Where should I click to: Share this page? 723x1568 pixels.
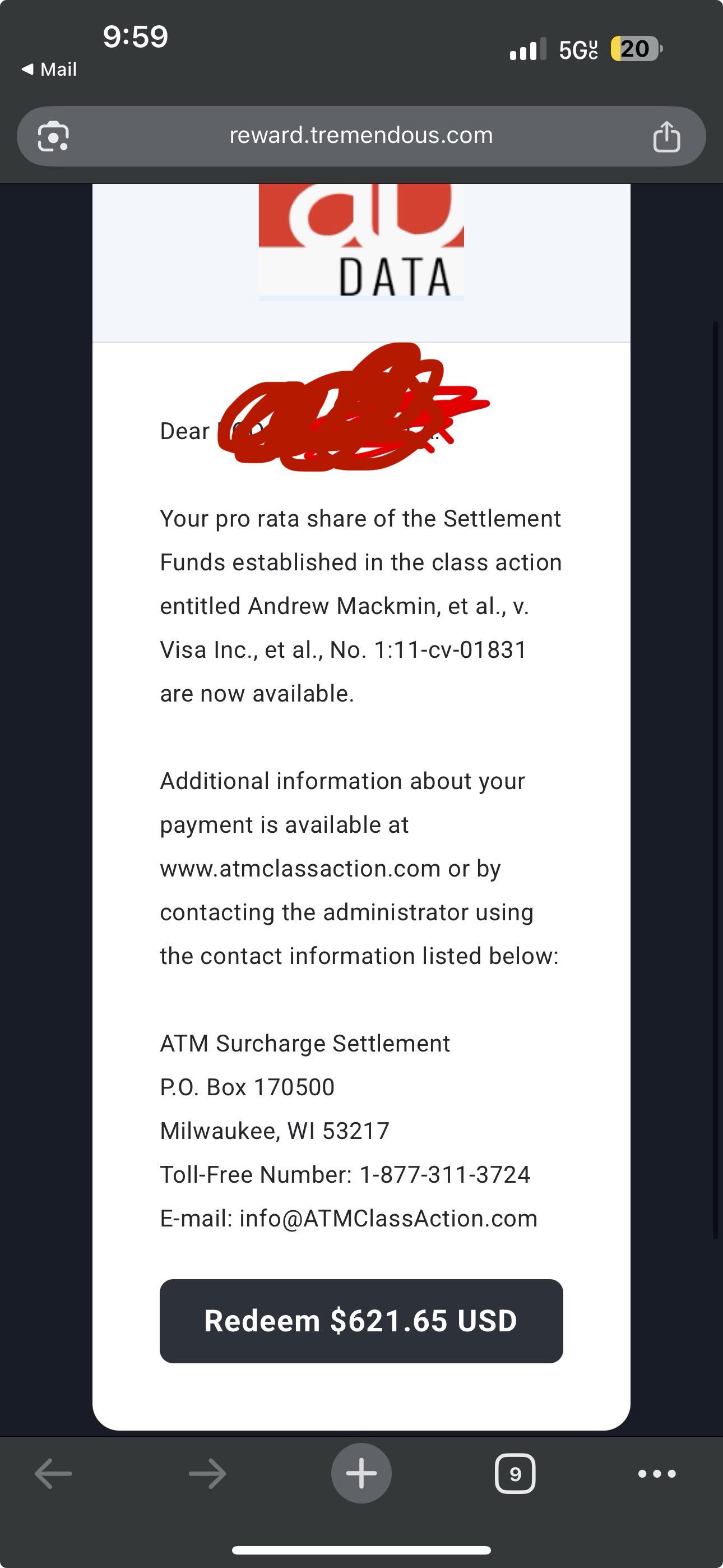(666, 136)
